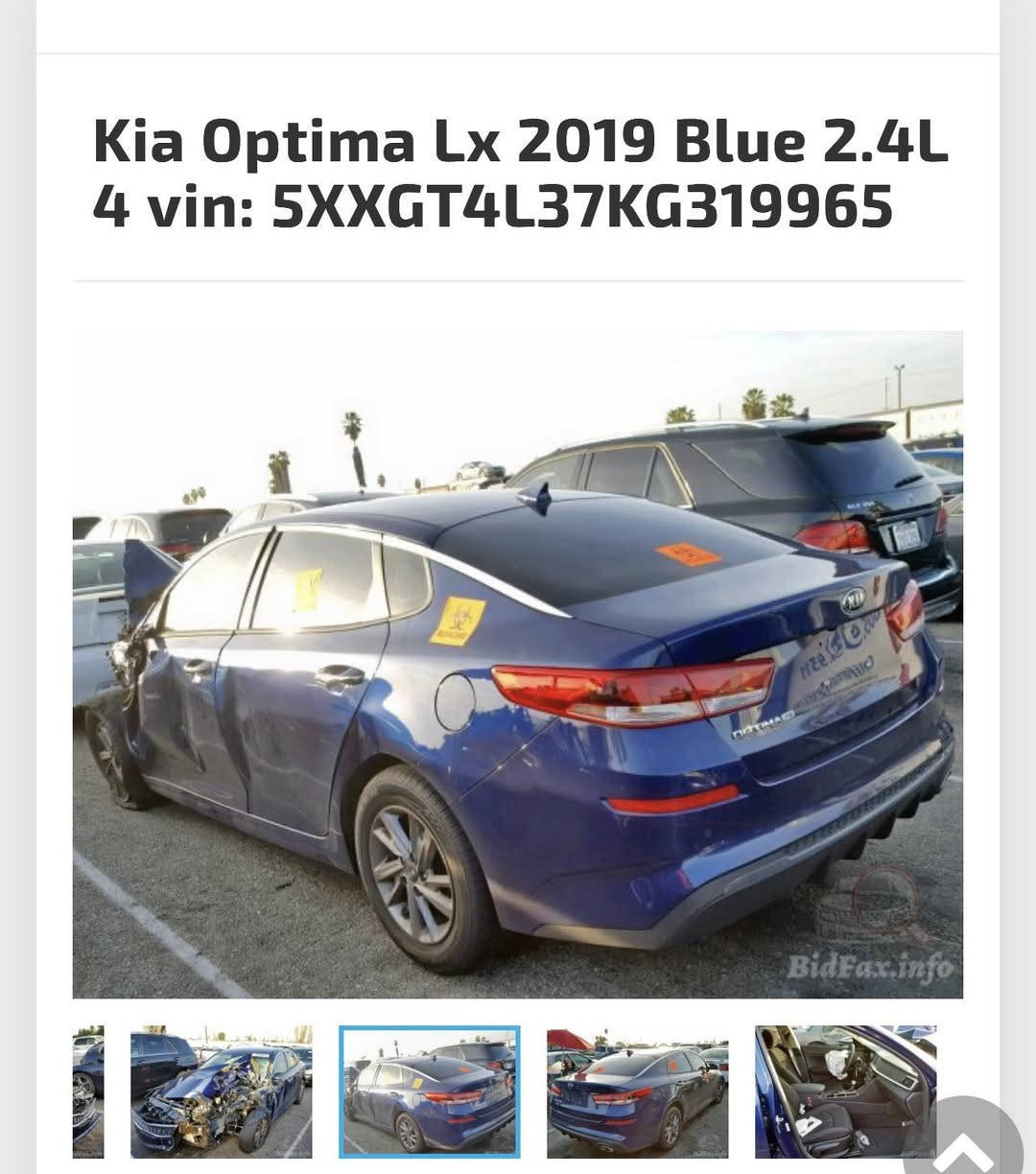Select the partially visible first thumbnail

(x=87, y=1092)
